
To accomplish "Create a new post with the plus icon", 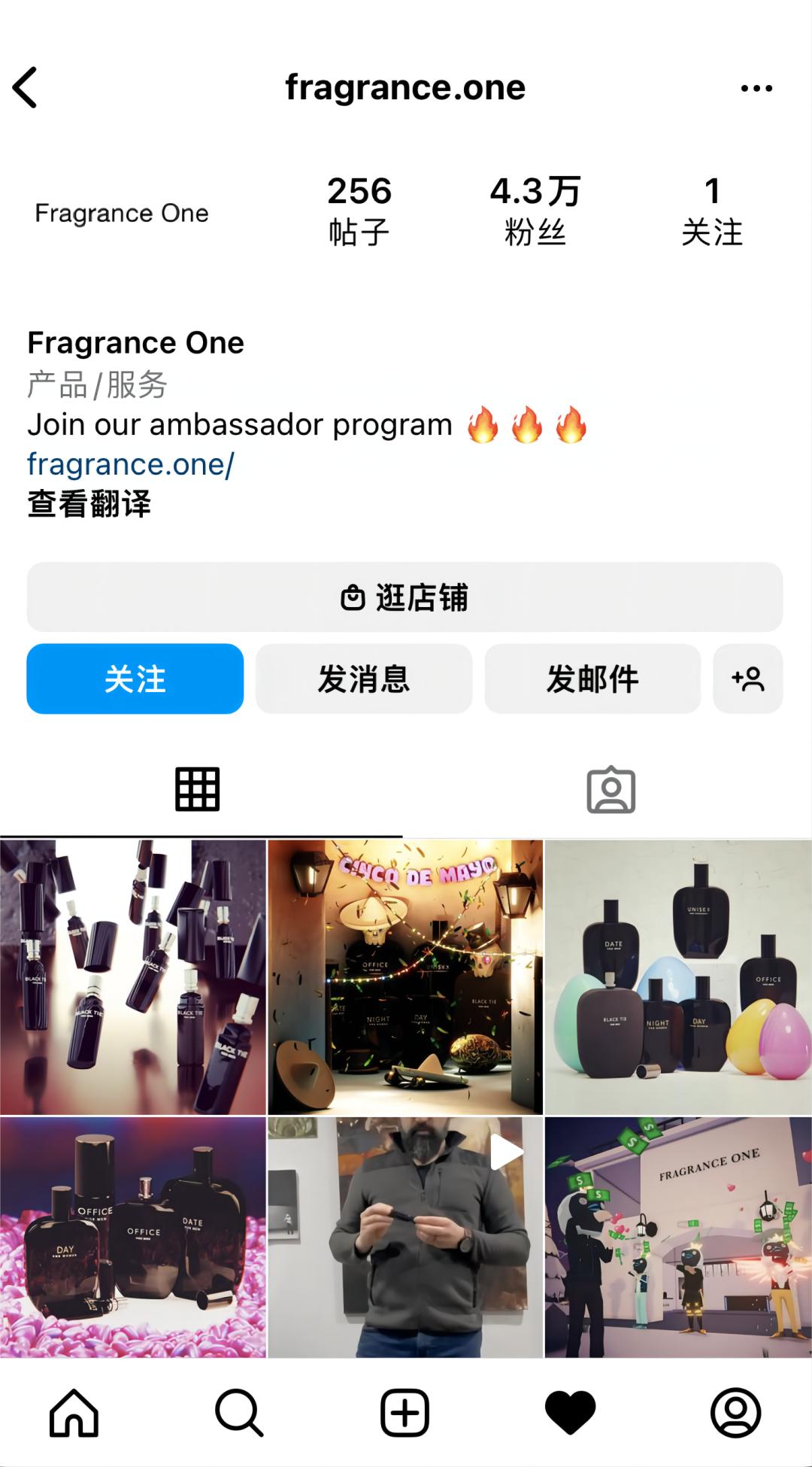I will pos(404,1413).
